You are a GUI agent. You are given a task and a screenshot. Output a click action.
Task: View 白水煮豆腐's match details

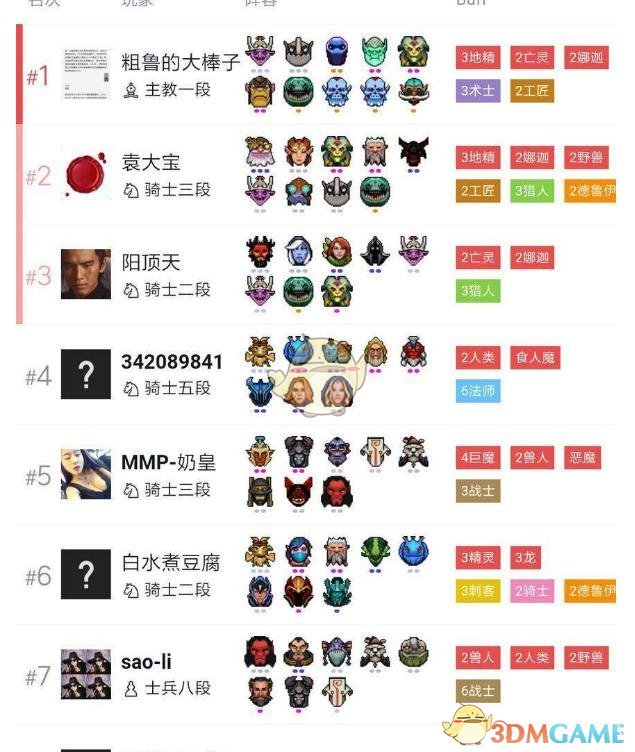click(x=167, y=563)
